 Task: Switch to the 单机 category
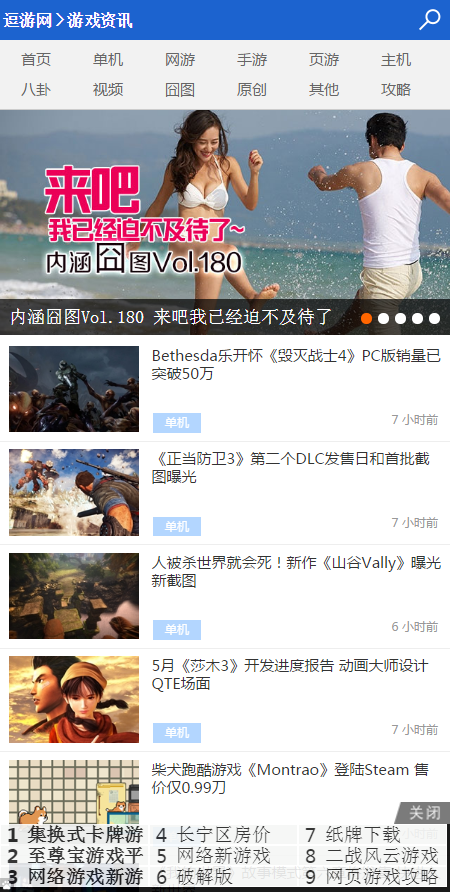tap(108, 60)
